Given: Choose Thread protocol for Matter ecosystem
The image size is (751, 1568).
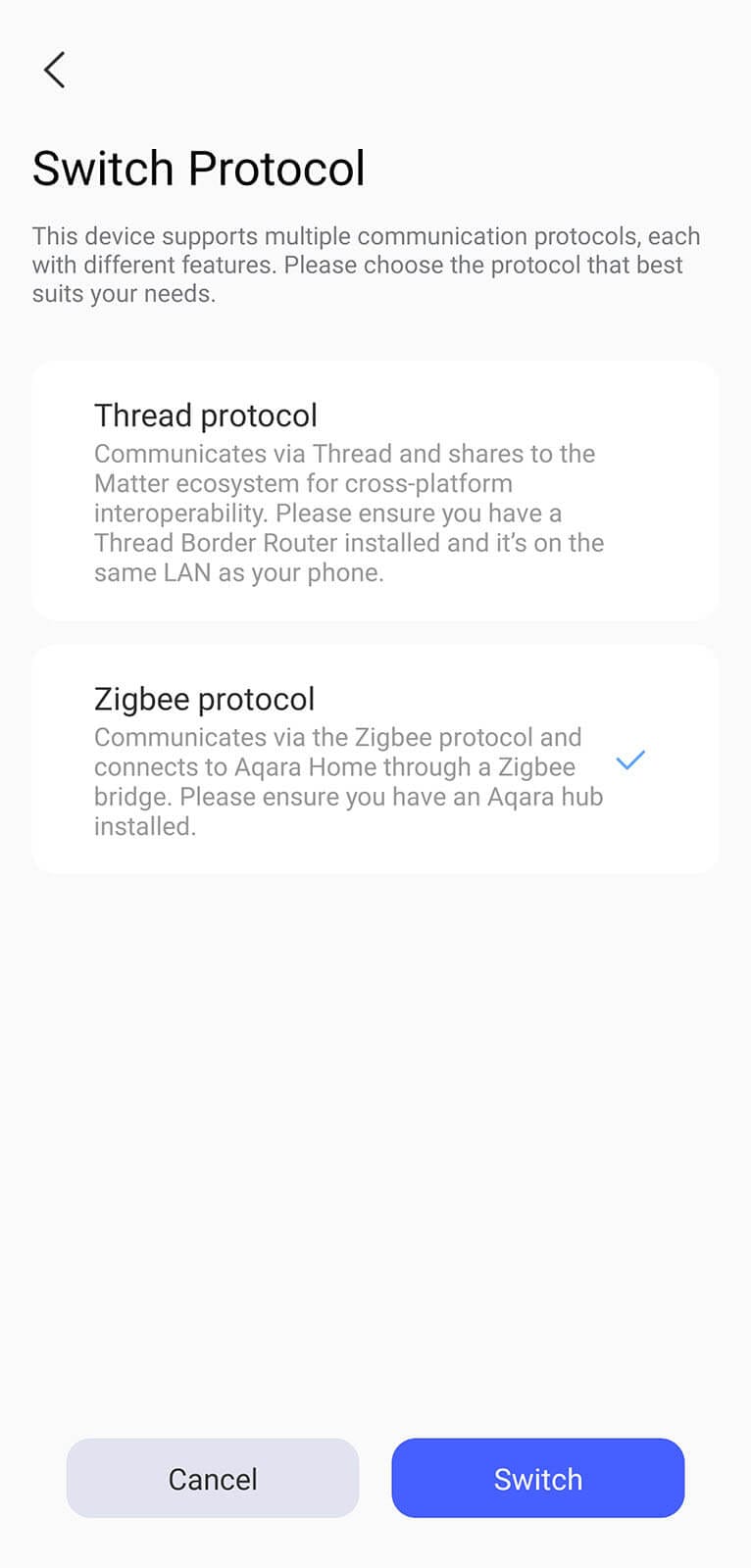Looking at the screenshot, I should [x=375, y=490].
